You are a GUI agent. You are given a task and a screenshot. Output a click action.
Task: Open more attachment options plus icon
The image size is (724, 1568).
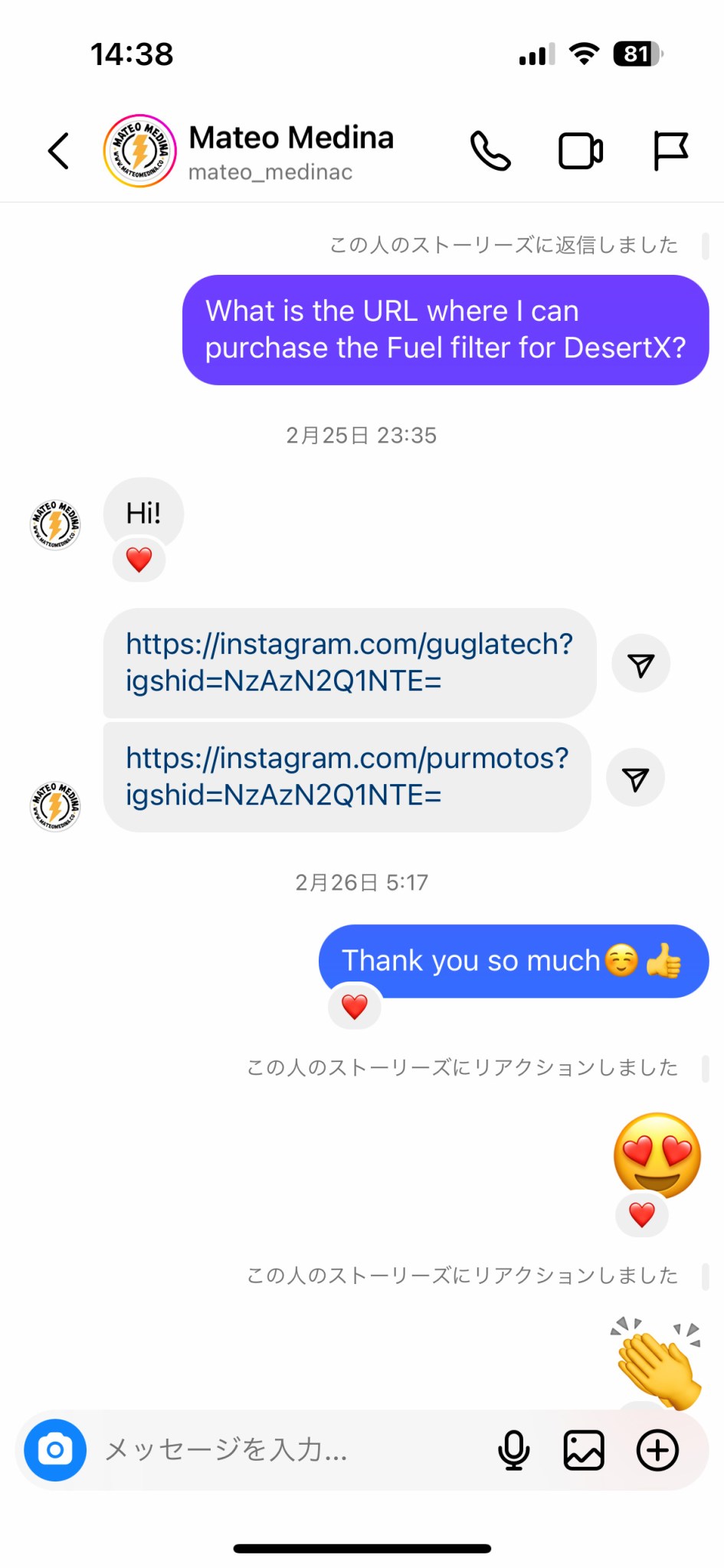[657, 1449]
